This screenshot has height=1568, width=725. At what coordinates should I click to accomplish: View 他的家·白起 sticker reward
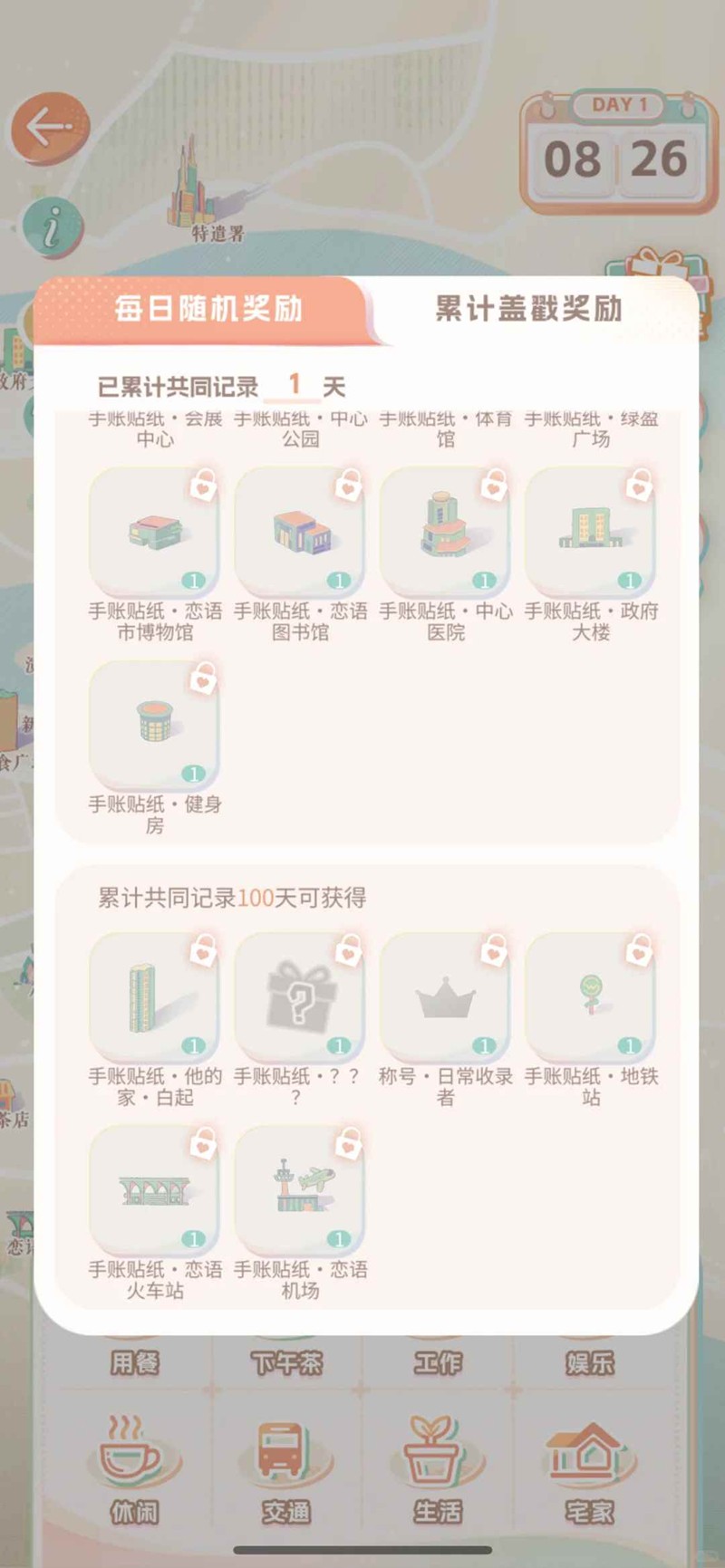[154, 997]
